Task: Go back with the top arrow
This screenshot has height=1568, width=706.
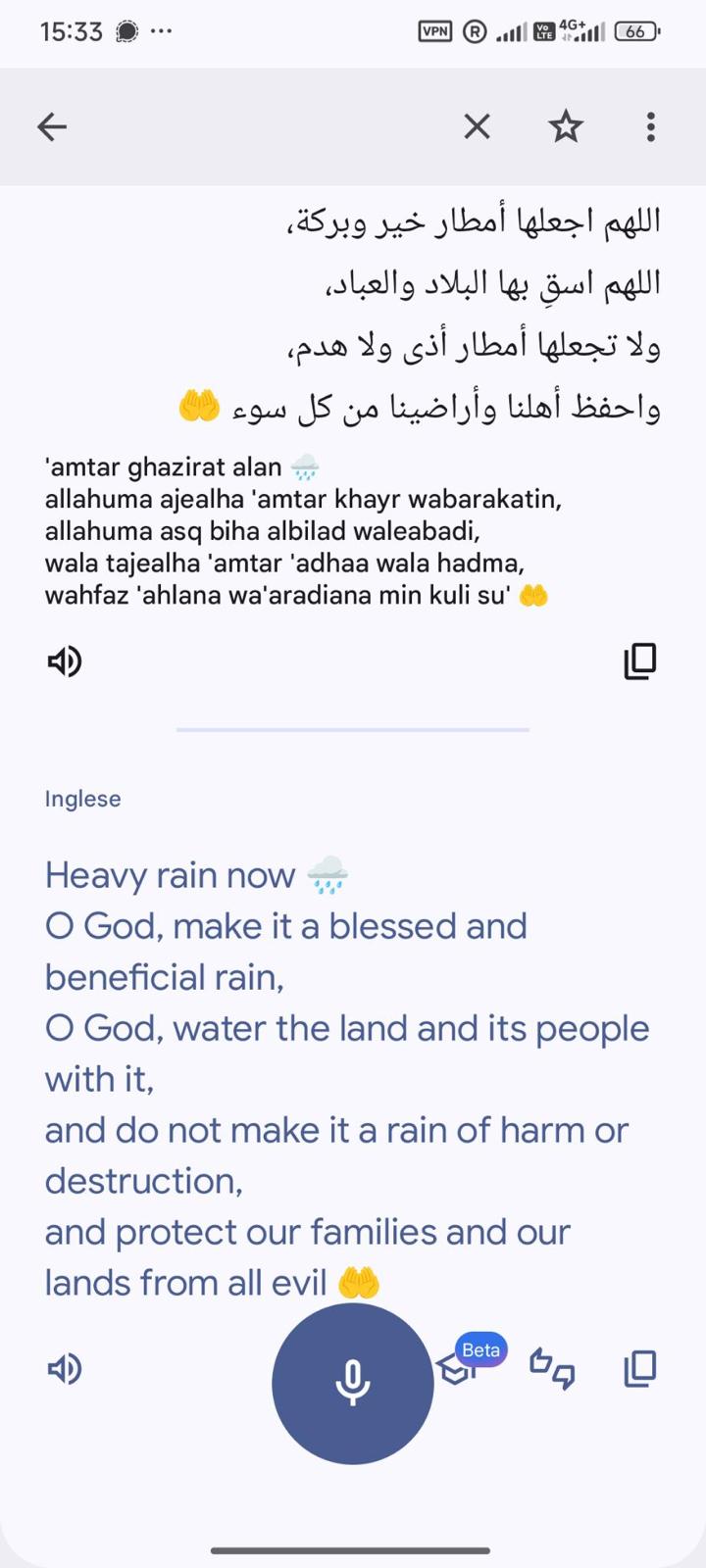Action: (x=52, y=126)
